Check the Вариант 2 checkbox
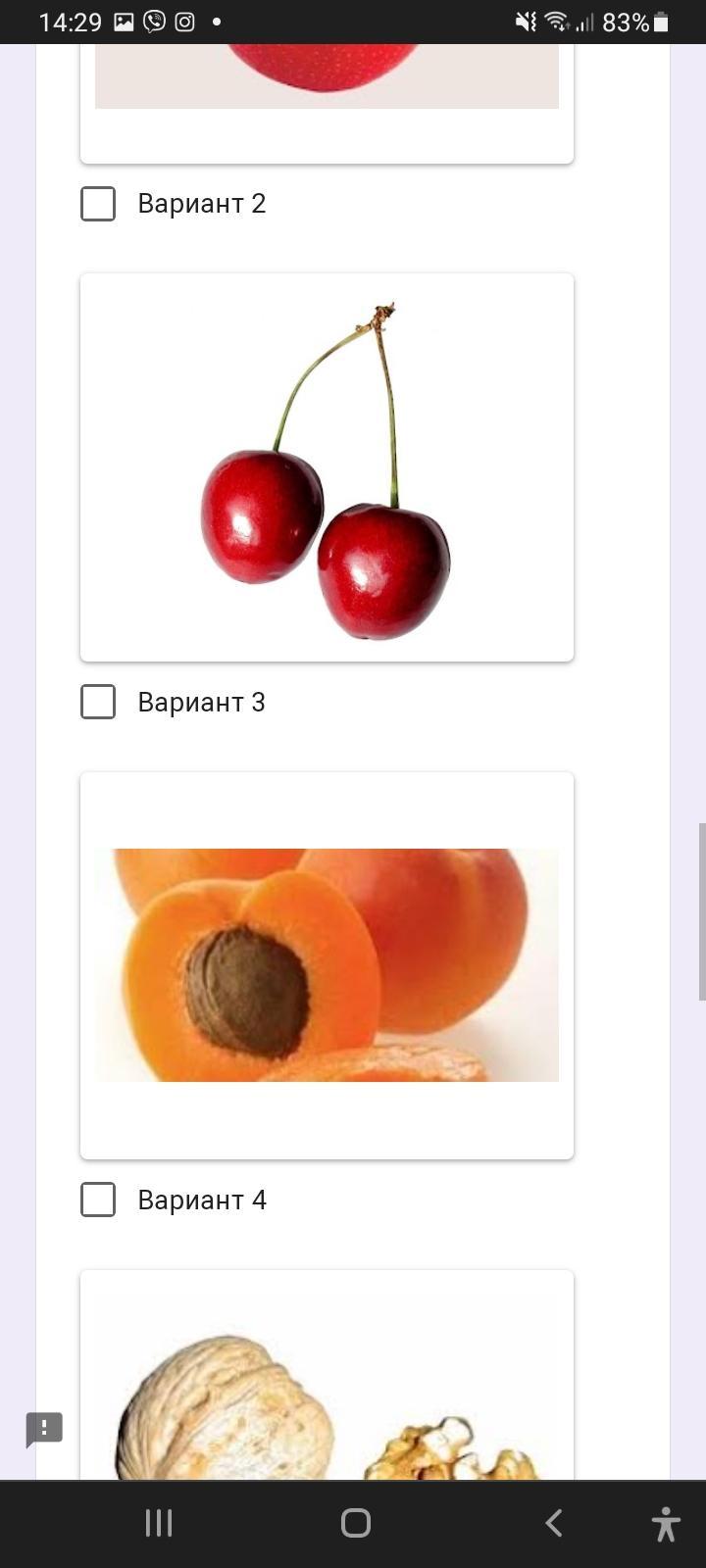Image resolution: width=706 pixels, height=1568 pixels. [98, 204]
